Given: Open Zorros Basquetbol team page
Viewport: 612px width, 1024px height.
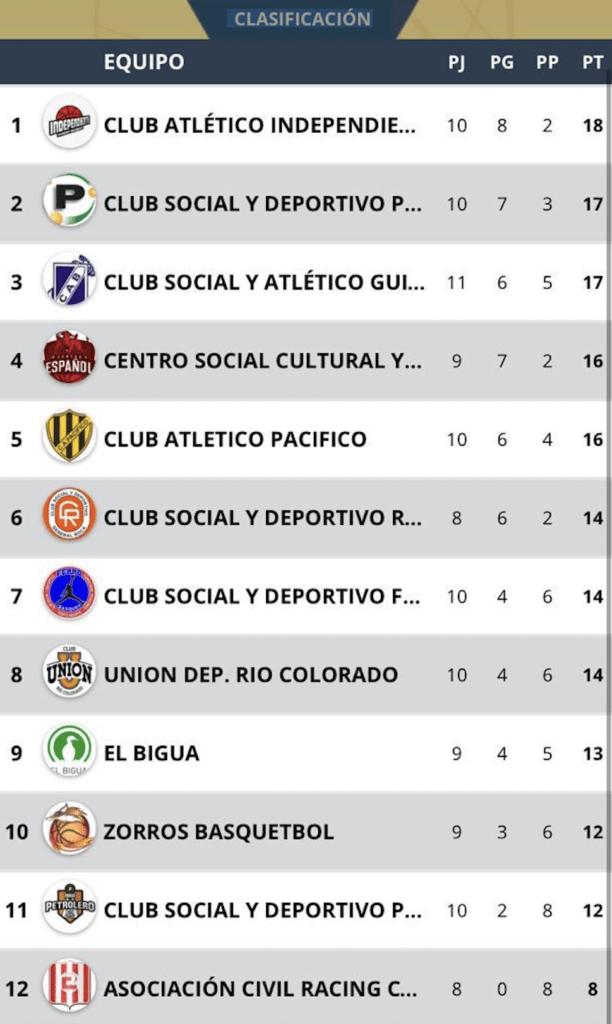Looking at the screenshot, I should pos(218,832).
